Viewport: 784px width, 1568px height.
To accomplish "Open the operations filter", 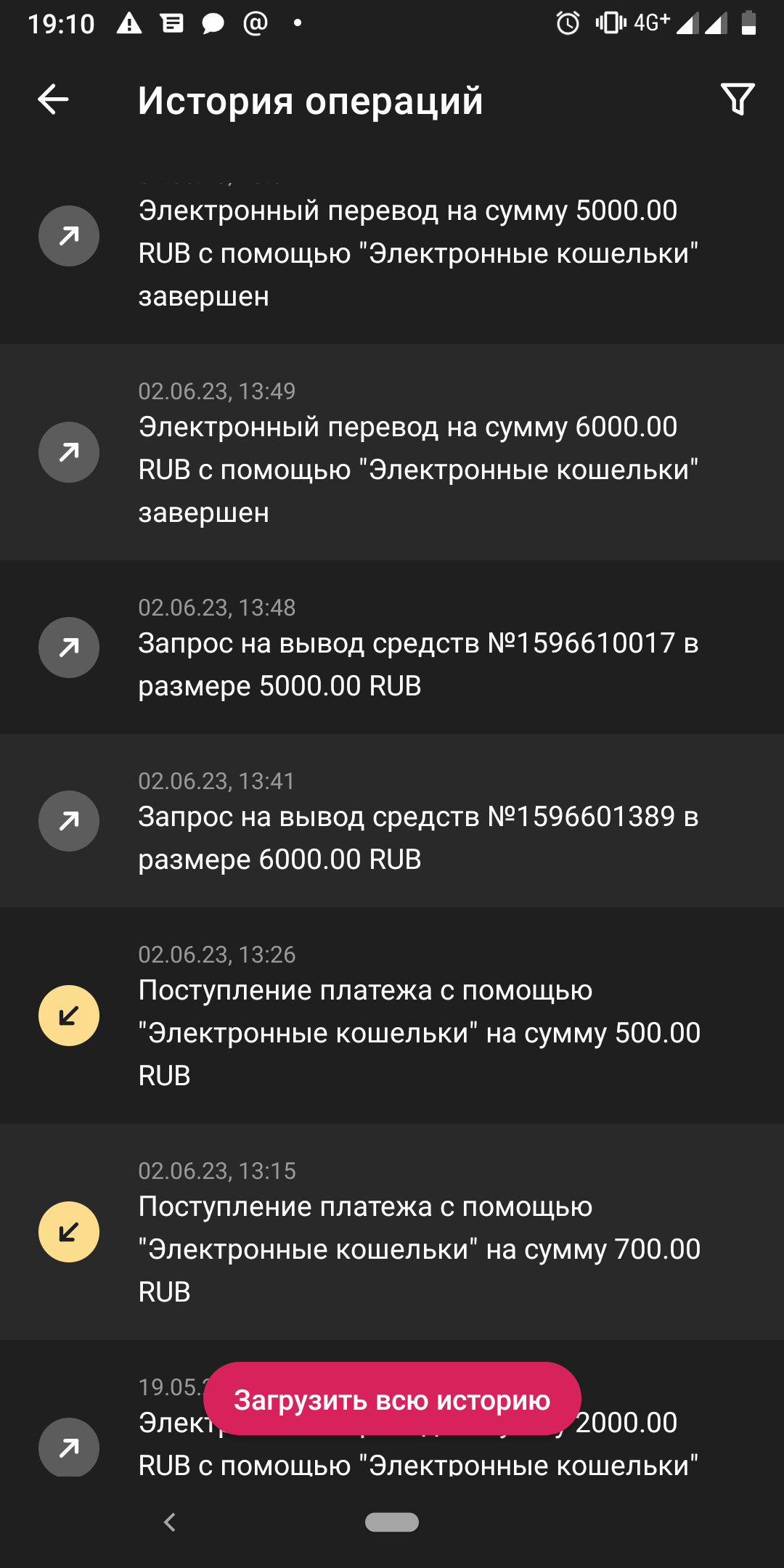I will 737,99.
